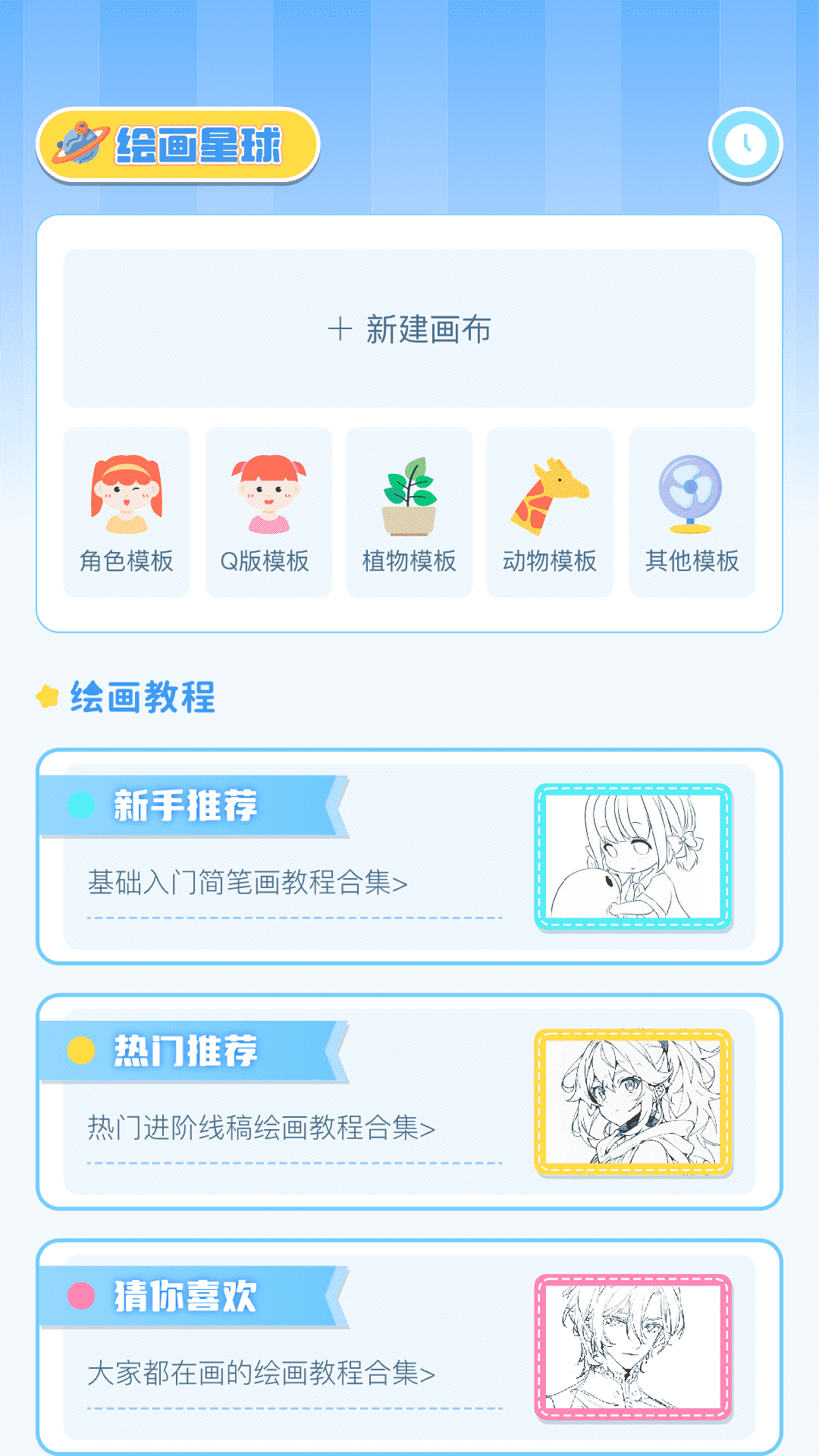Image resolution: width=819 pixels, height=1456 pixels.
Task: Open 植物模板 plant templates
Action: (409, 513)
